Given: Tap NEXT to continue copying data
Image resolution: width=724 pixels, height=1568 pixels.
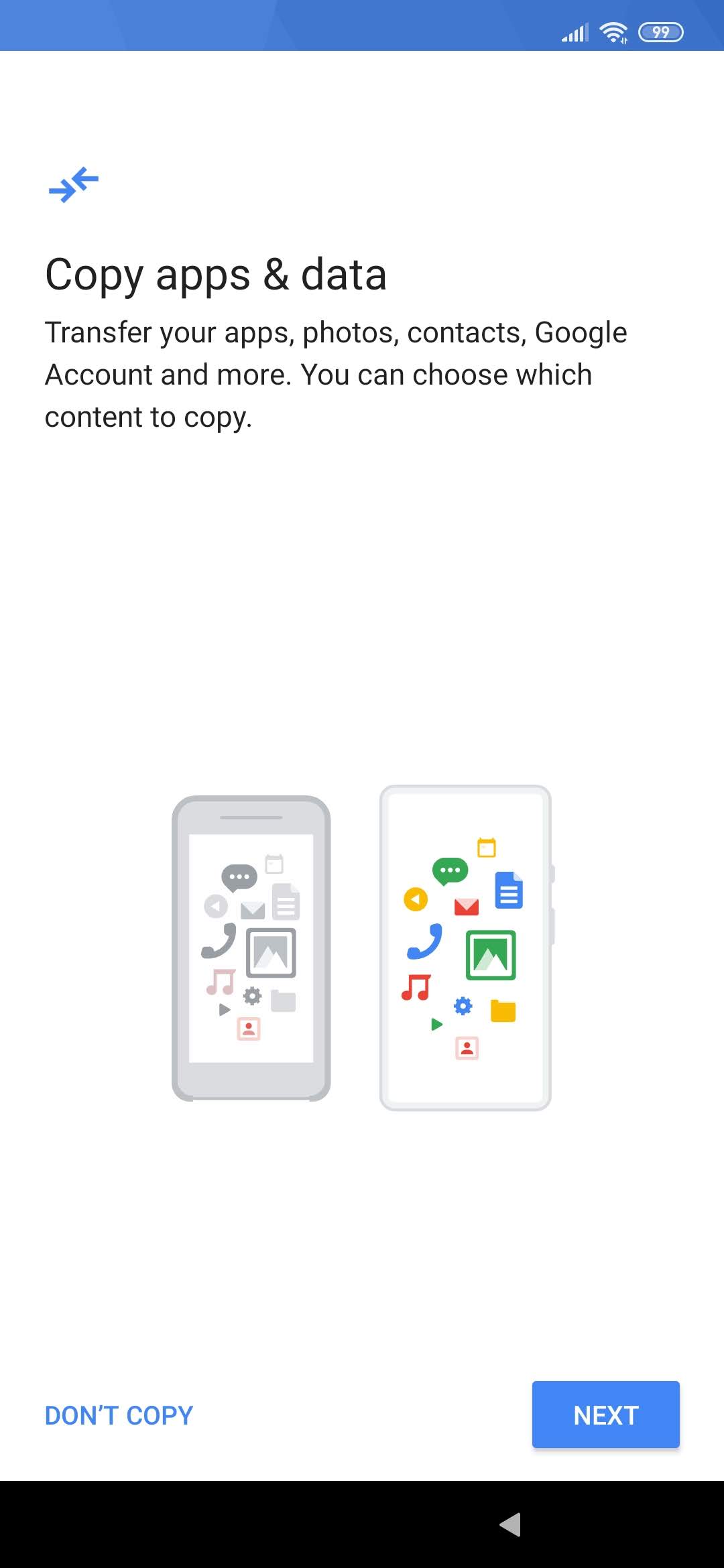Looking at the screenshot, I should [x=605, y=1415].
